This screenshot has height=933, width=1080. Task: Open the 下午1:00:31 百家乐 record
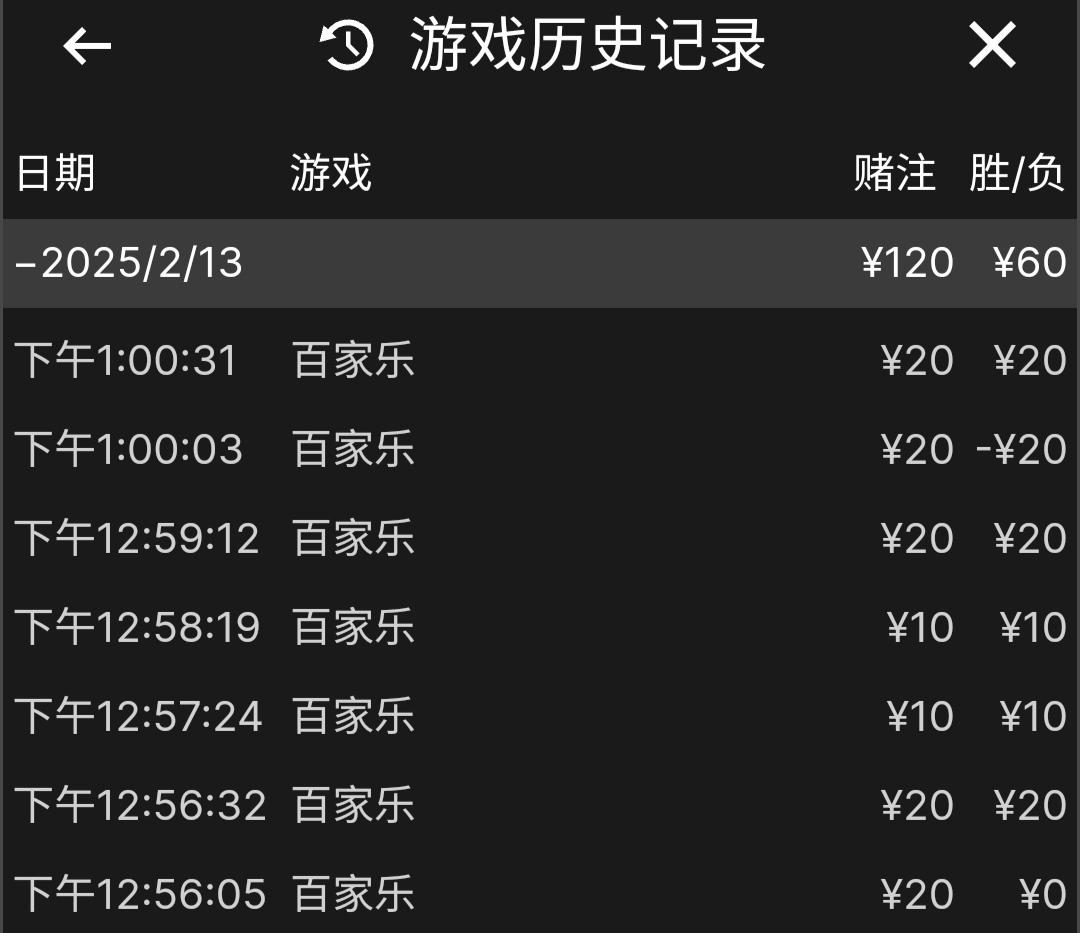point(540,360)
